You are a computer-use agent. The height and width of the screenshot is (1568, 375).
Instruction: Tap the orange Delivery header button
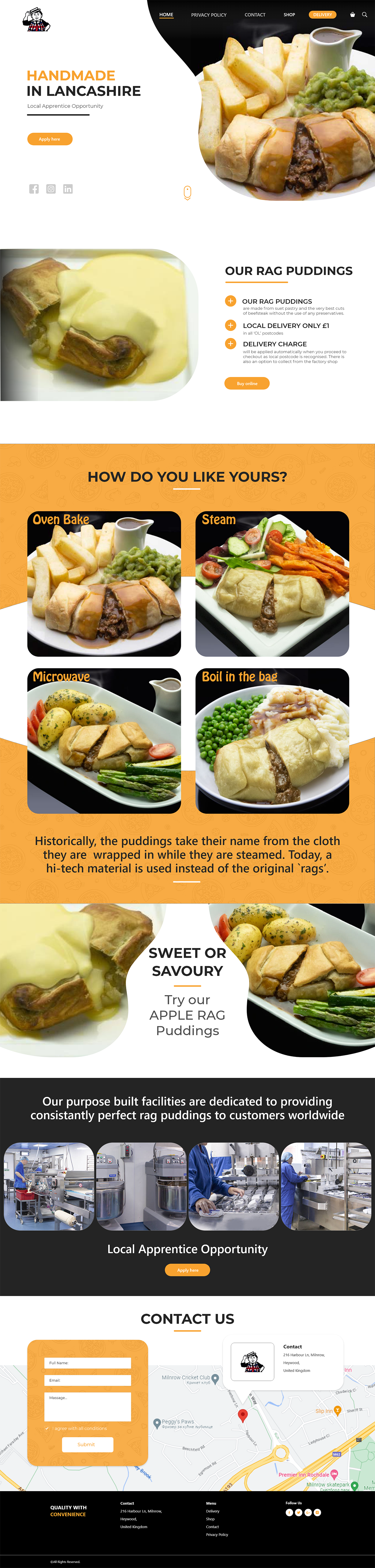point(322,15)
